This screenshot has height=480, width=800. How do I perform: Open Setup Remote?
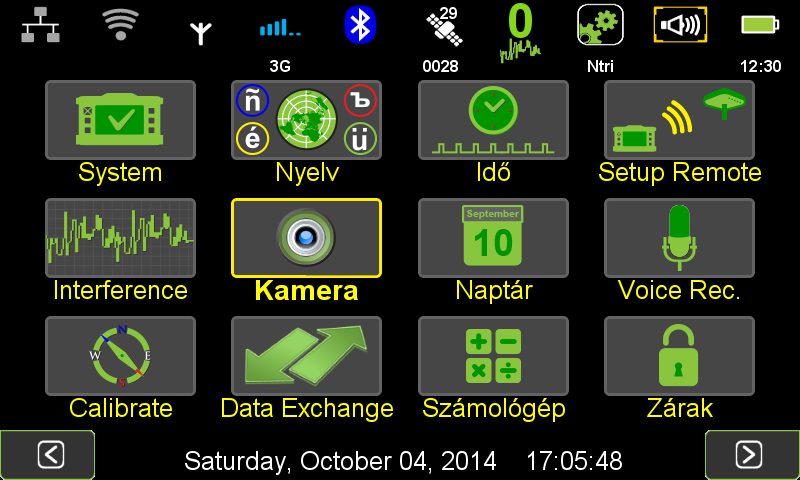679,121
